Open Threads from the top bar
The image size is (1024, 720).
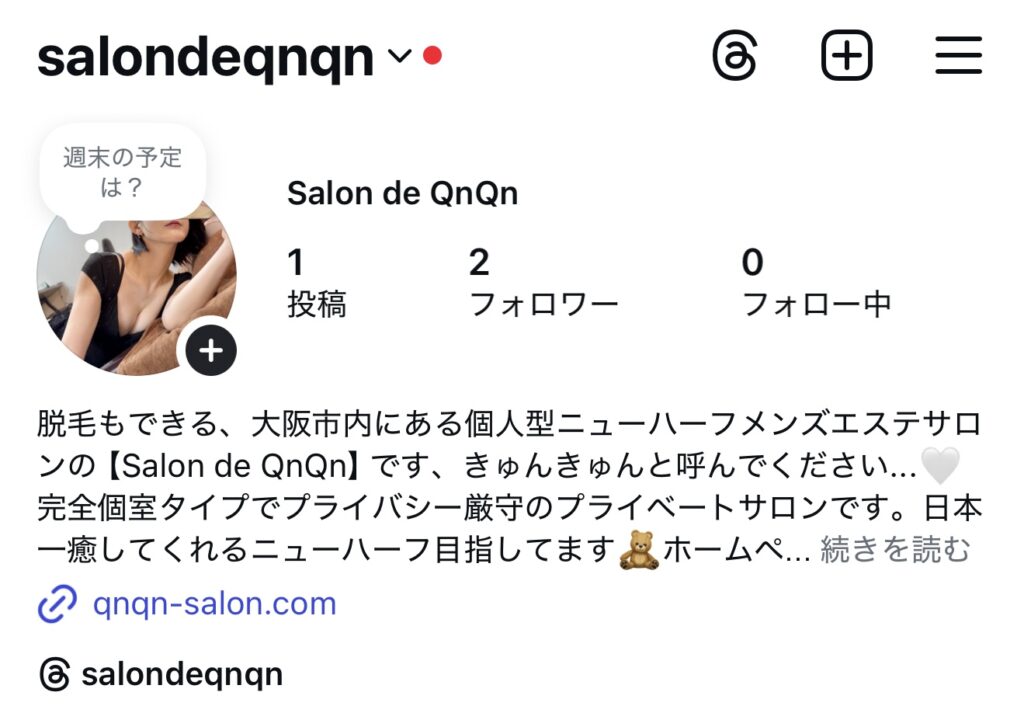[x=736, y=55]
